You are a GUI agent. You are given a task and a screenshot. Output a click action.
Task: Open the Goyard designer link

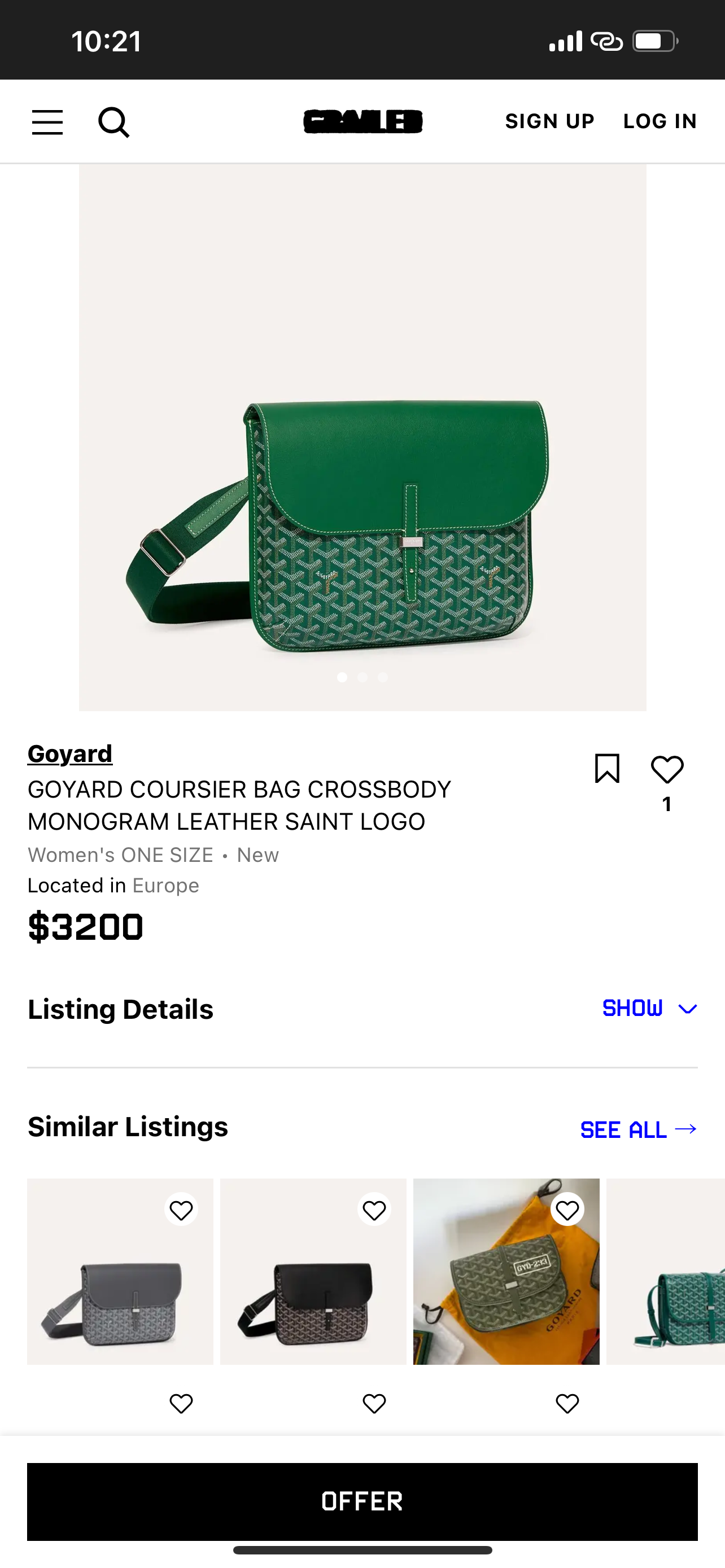(x=70, y=754)
